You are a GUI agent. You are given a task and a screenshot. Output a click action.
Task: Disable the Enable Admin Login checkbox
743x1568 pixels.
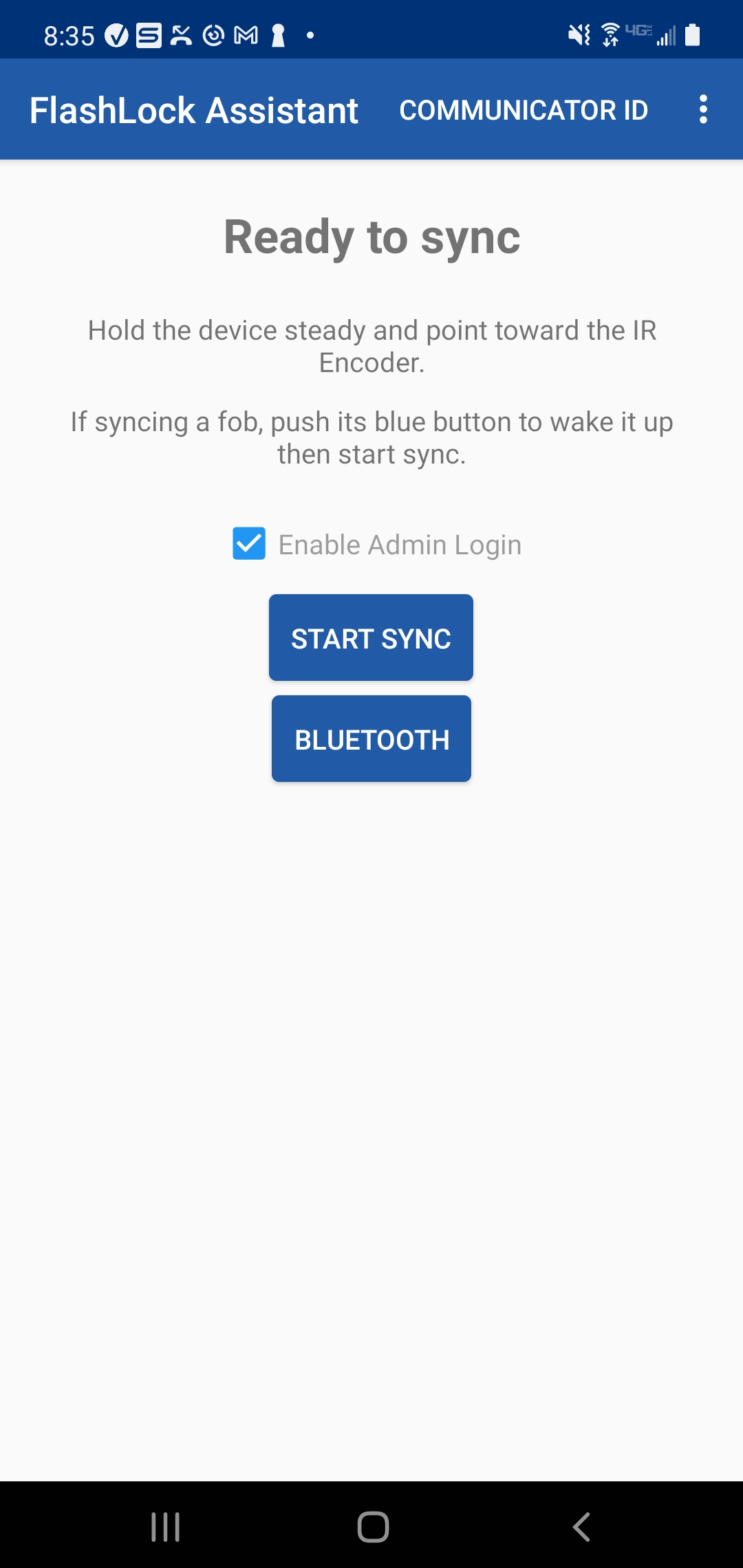(x=249, y=544)
